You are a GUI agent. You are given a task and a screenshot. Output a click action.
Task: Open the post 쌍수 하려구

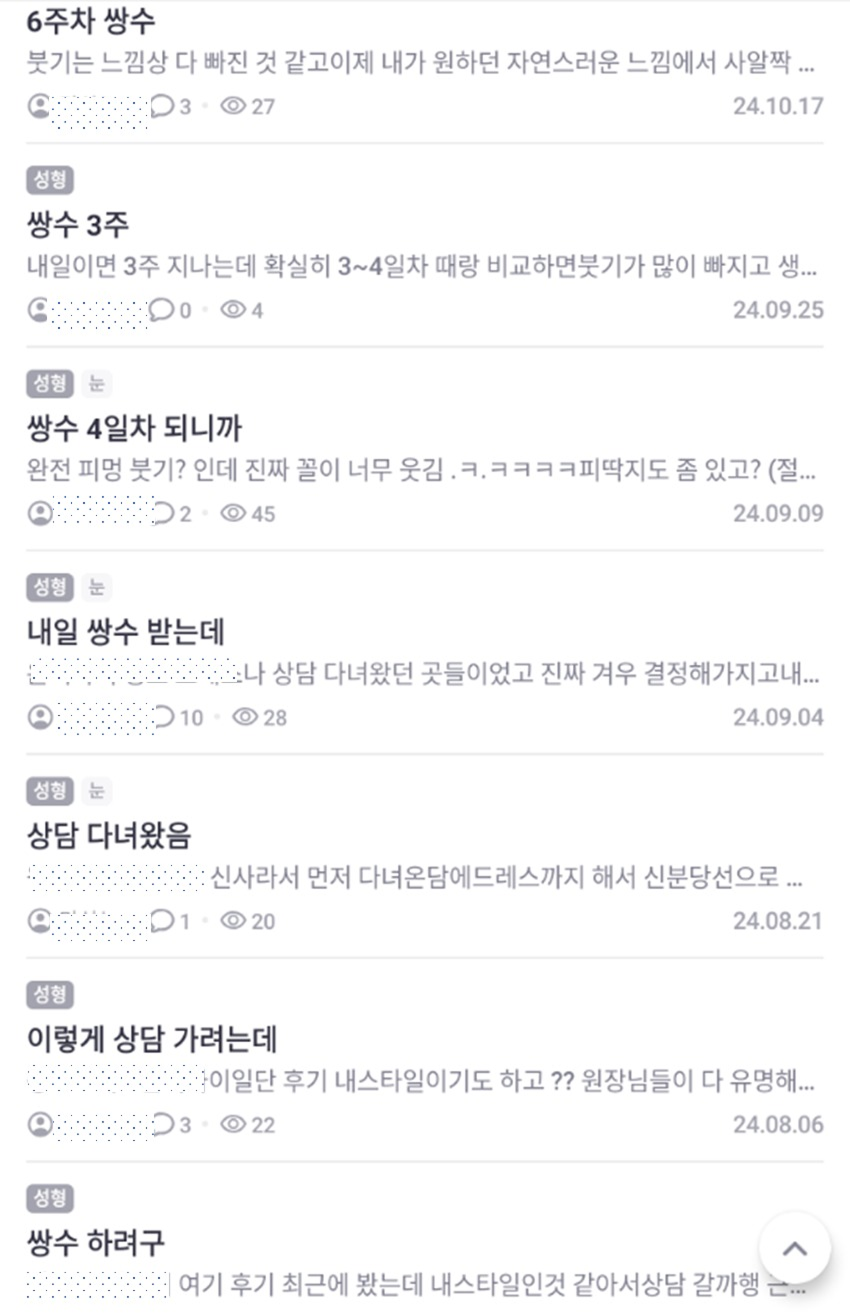[x=96, y=1243]
